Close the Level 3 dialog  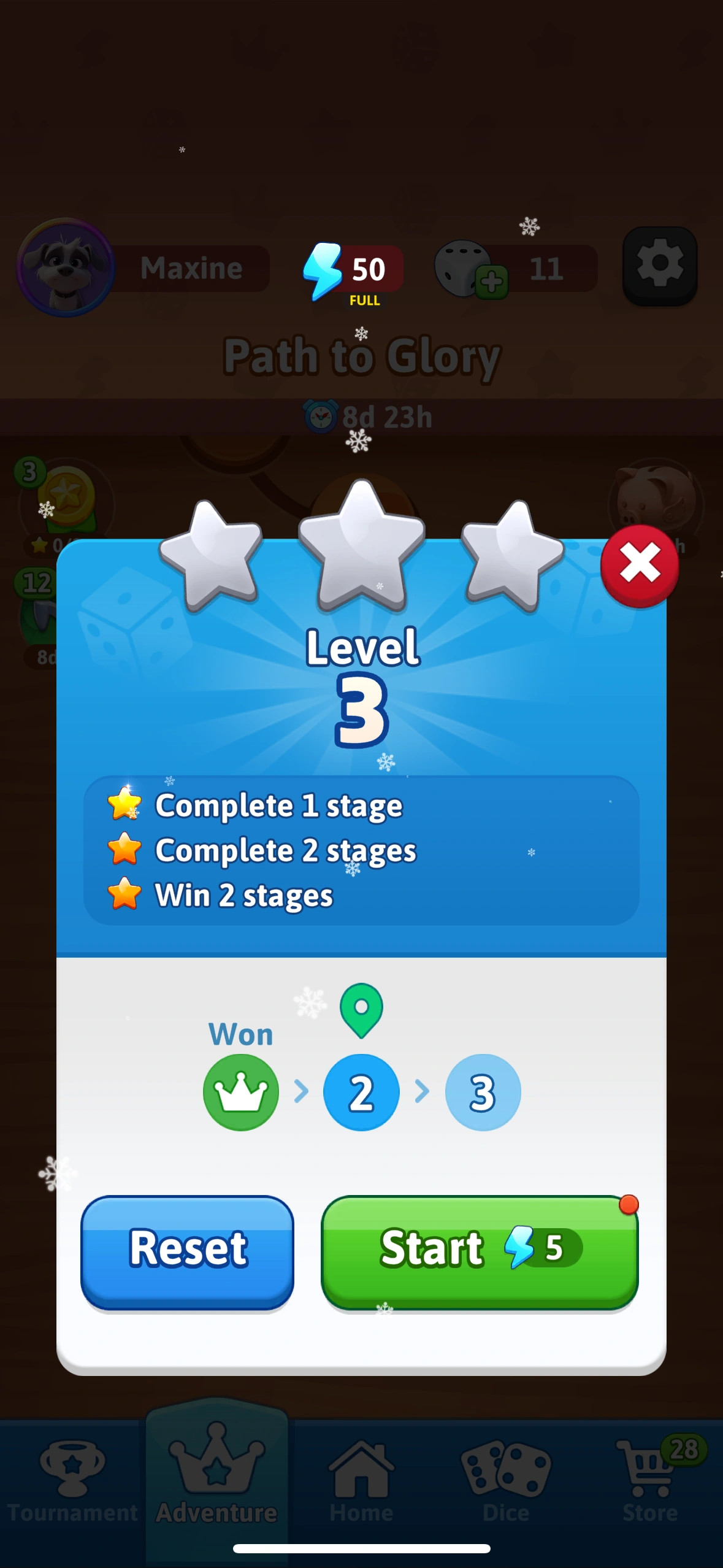click(639, 565)
